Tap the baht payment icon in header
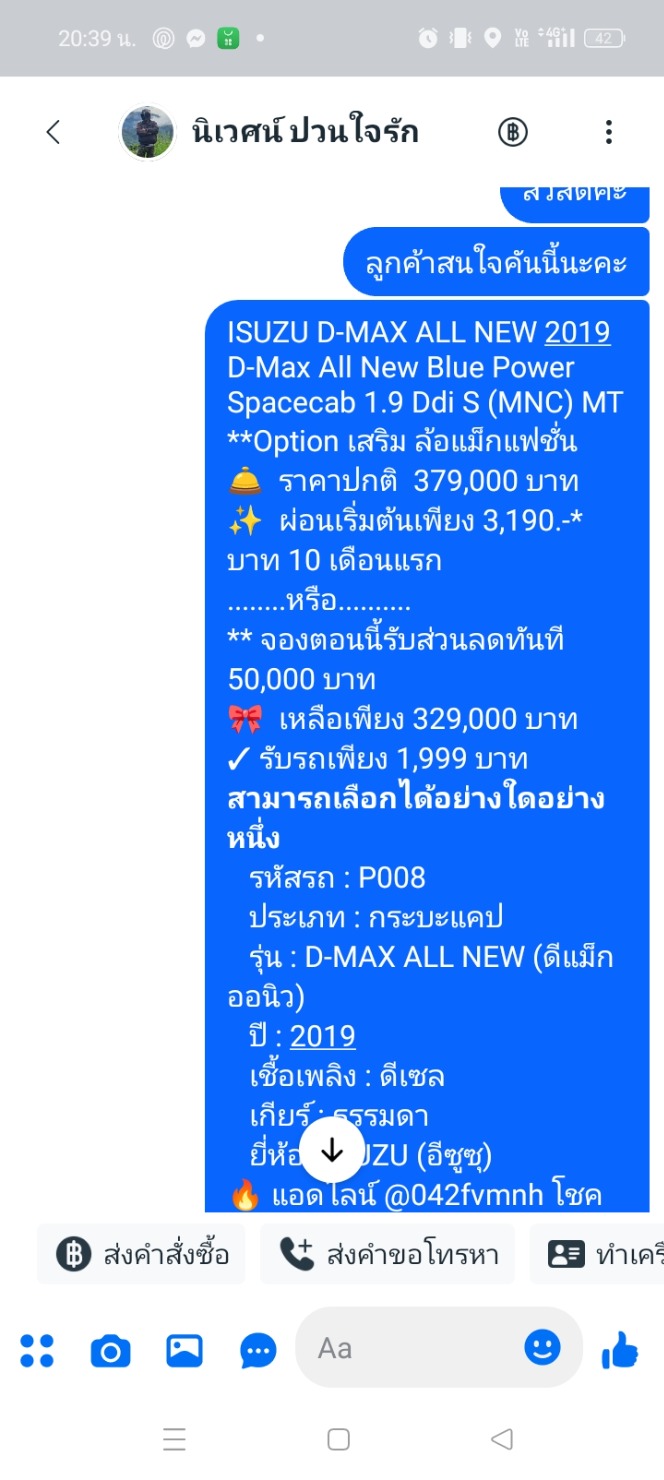 pos(513,132)
